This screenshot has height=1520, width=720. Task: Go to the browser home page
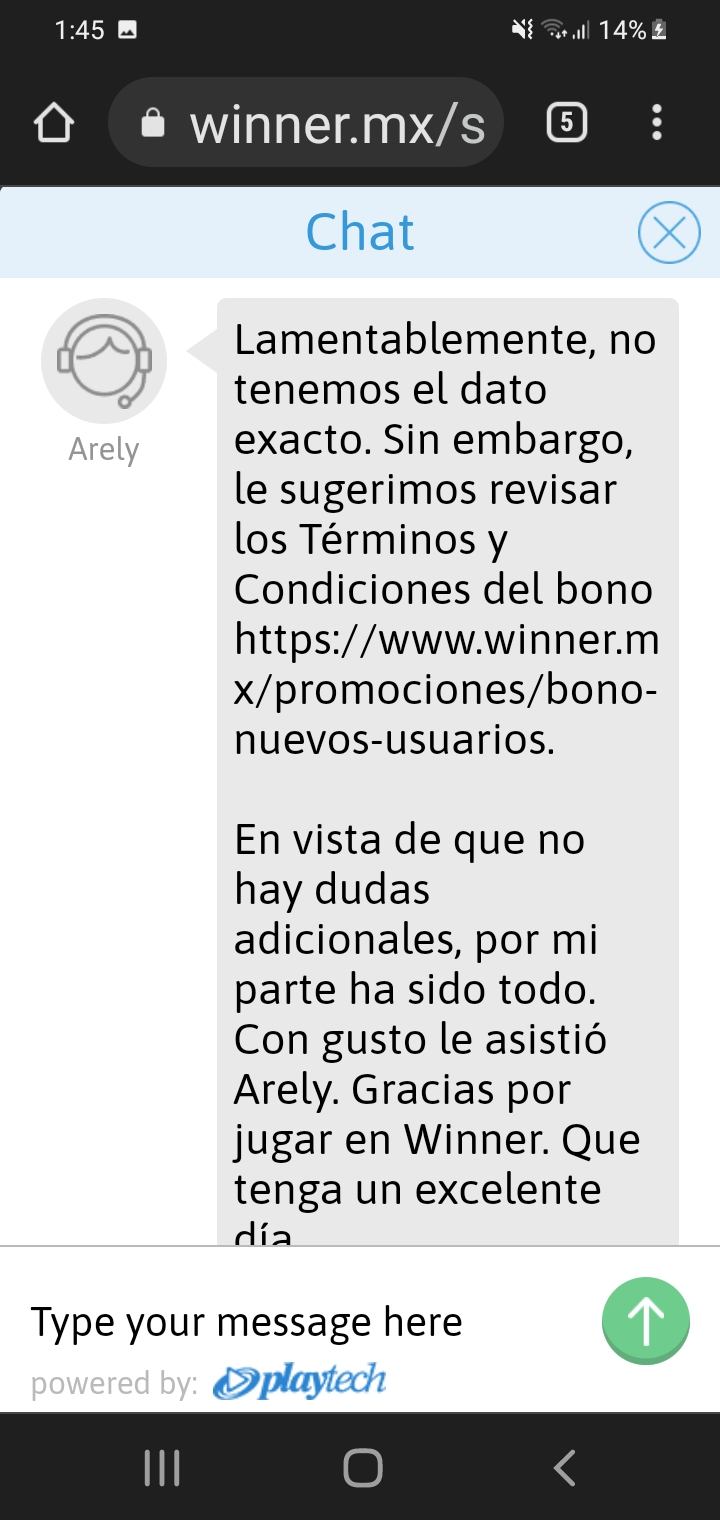[54, 123]
